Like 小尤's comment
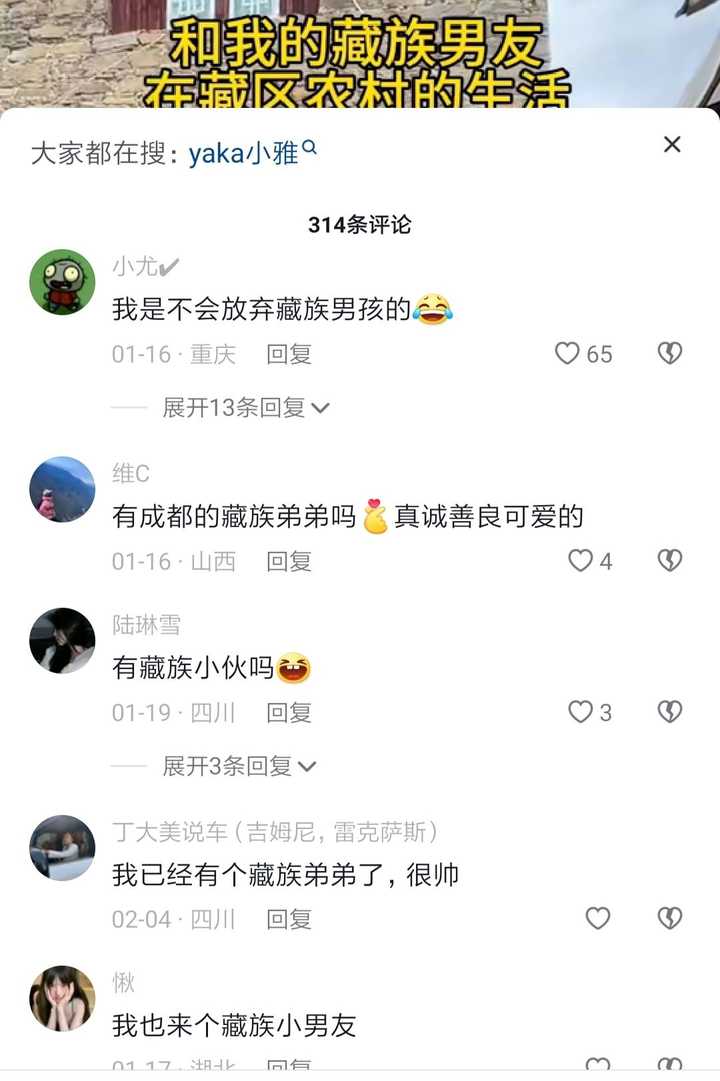This screenshot has width=720, height=1081. [568, 354]
